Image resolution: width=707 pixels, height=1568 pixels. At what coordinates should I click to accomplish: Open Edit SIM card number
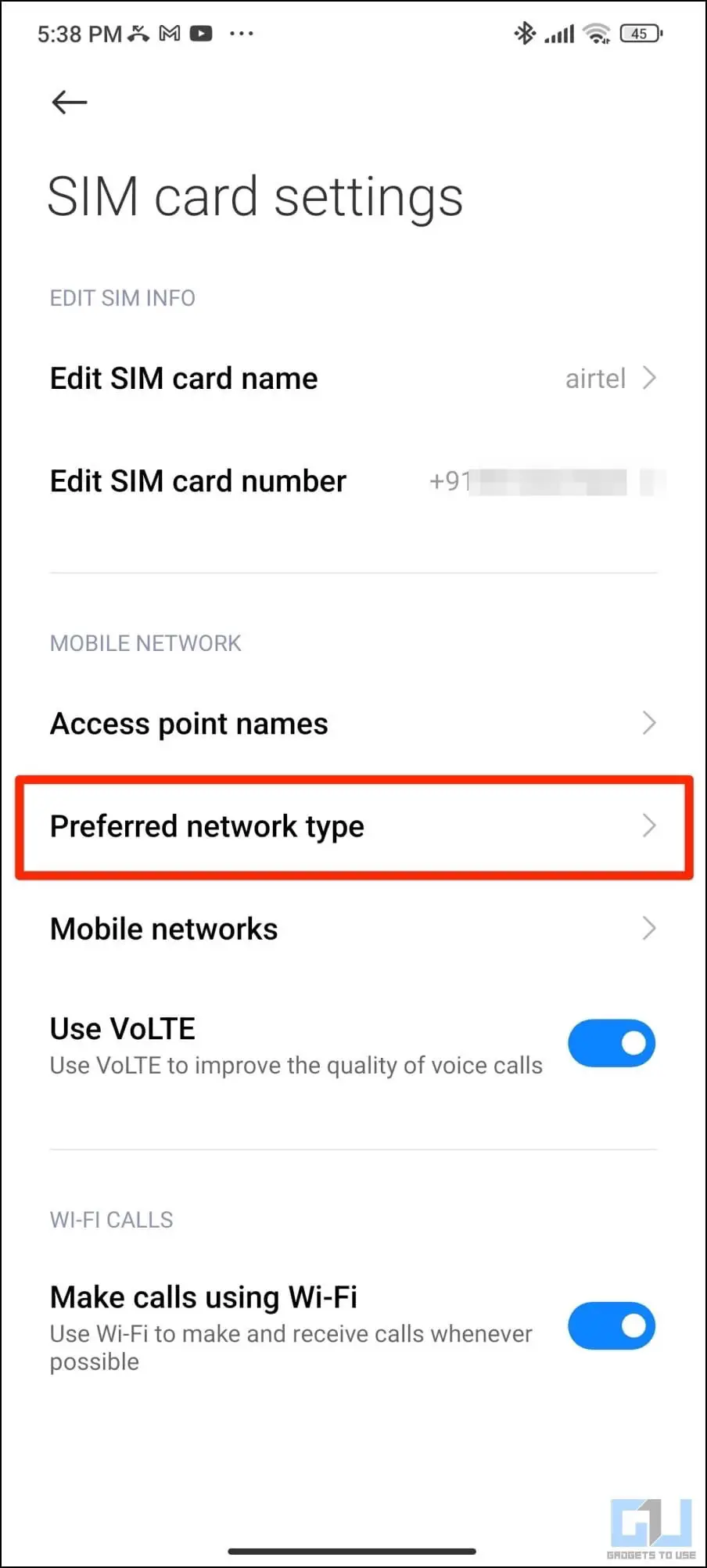pyautogui.click(x=353, y=481)
